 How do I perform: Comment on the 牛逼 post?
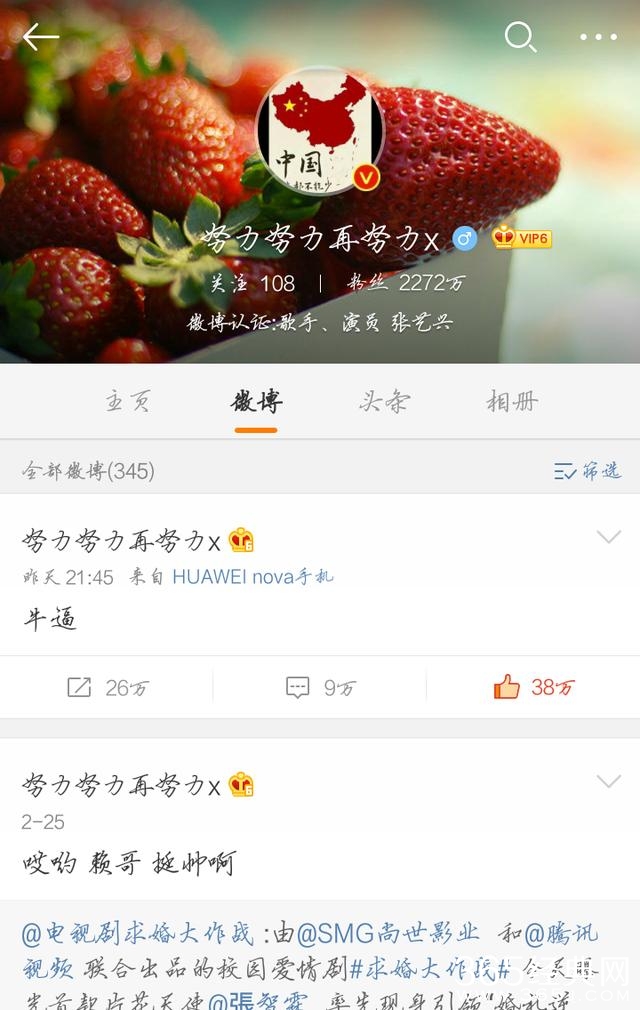[x=320, y=687]
